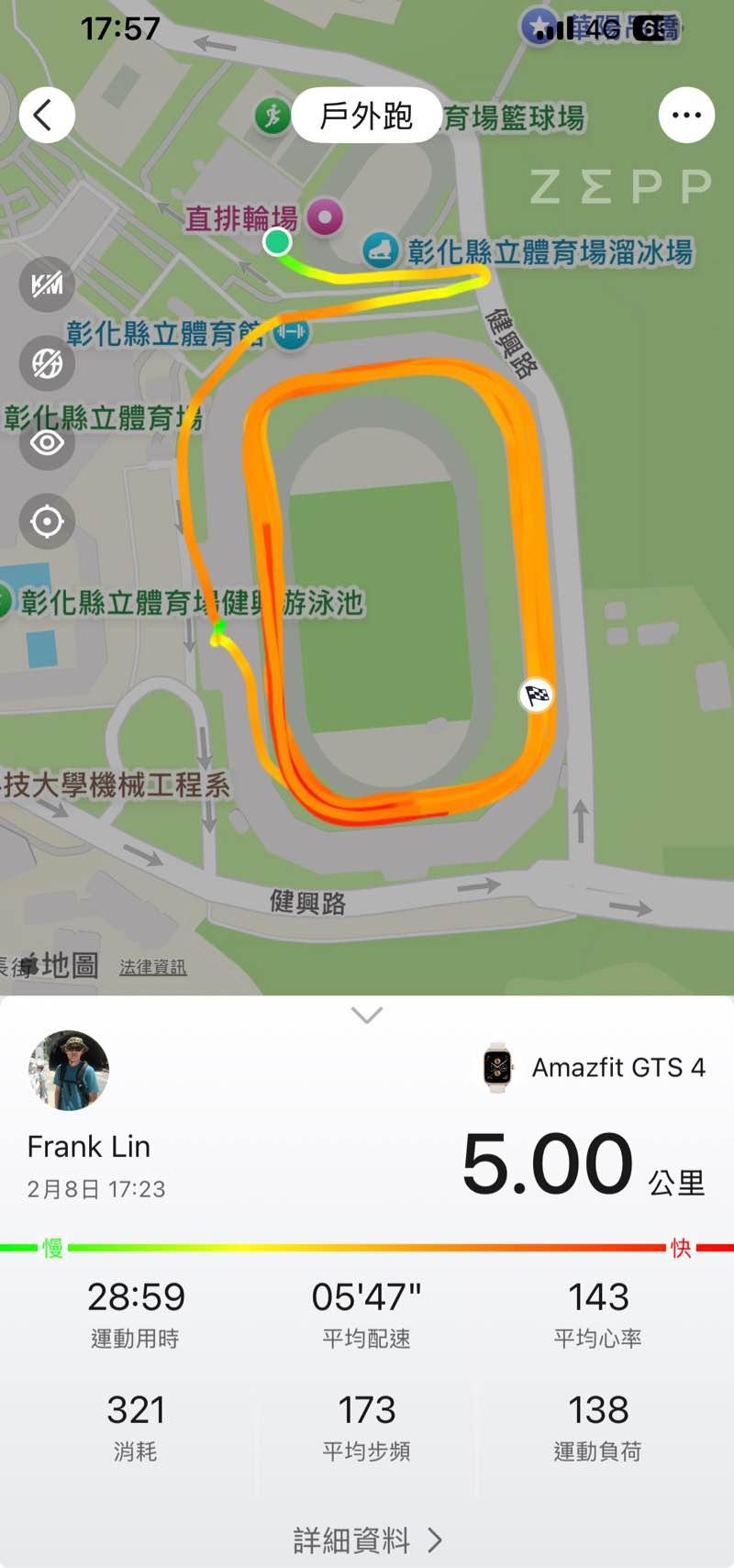Tap Frank Lin's profile photo
The width and height of the screenshot is (734, 1568).
(69, 1071)
